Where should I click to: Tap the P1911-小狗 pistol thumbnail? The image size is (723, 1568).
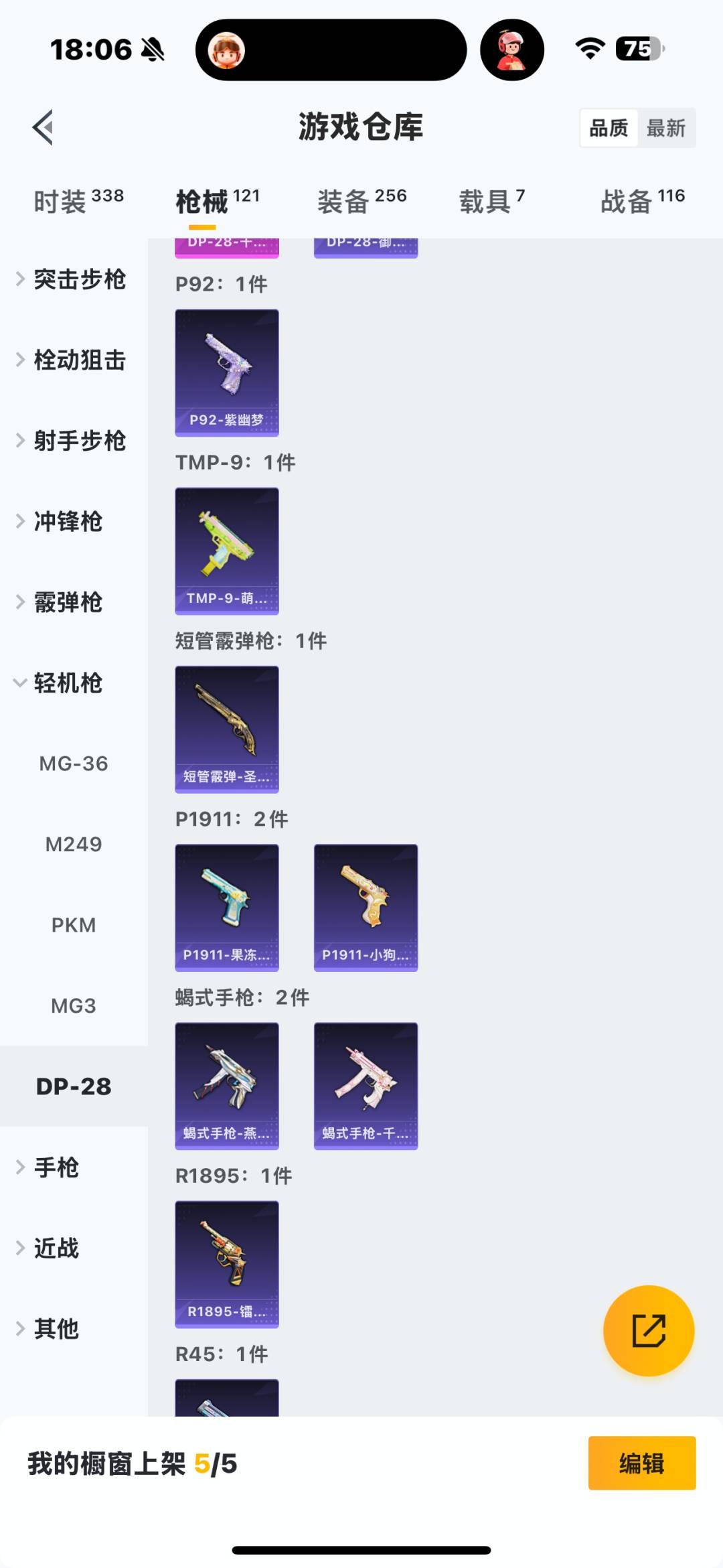click(366, 908)
